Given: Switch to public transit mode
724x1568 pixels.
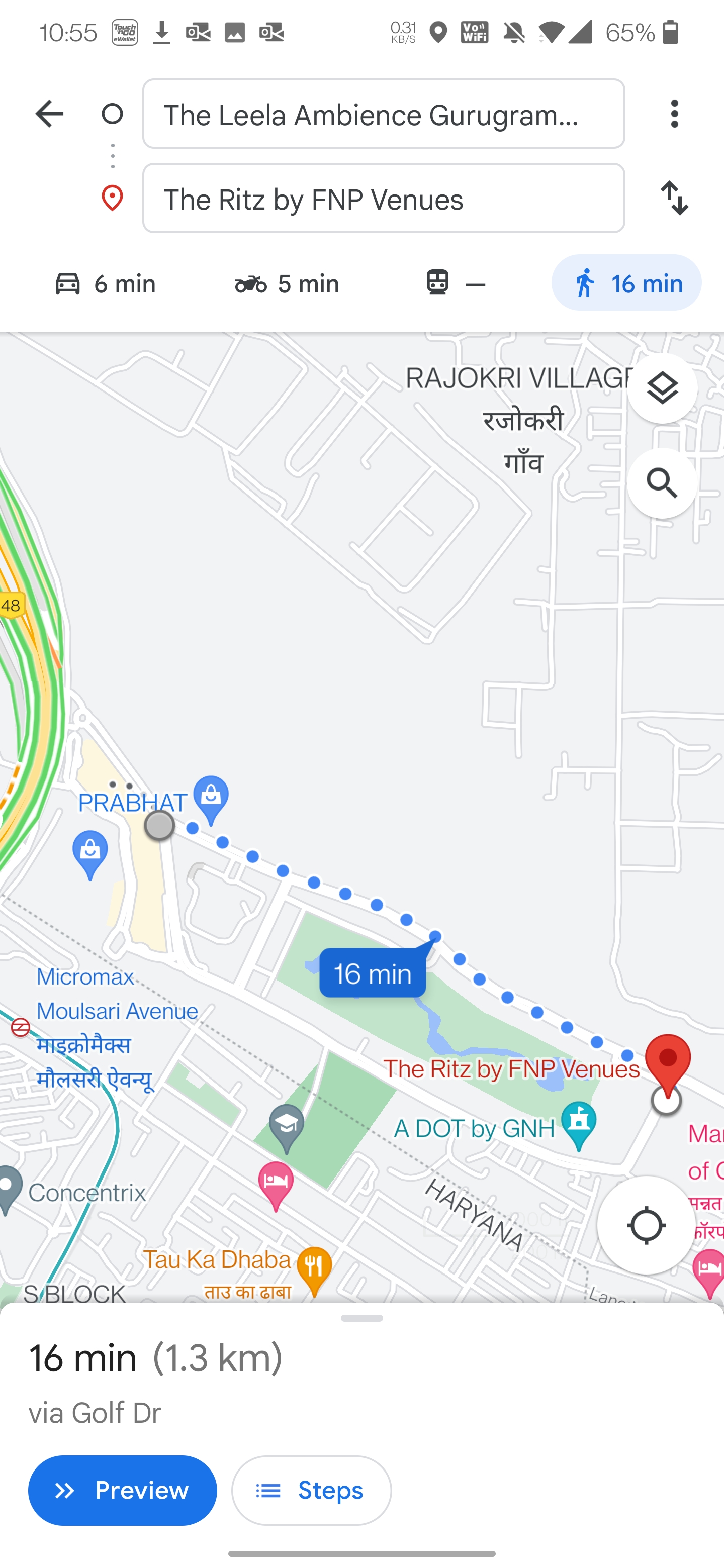Looking at the screenshot, I should [456, 283].
